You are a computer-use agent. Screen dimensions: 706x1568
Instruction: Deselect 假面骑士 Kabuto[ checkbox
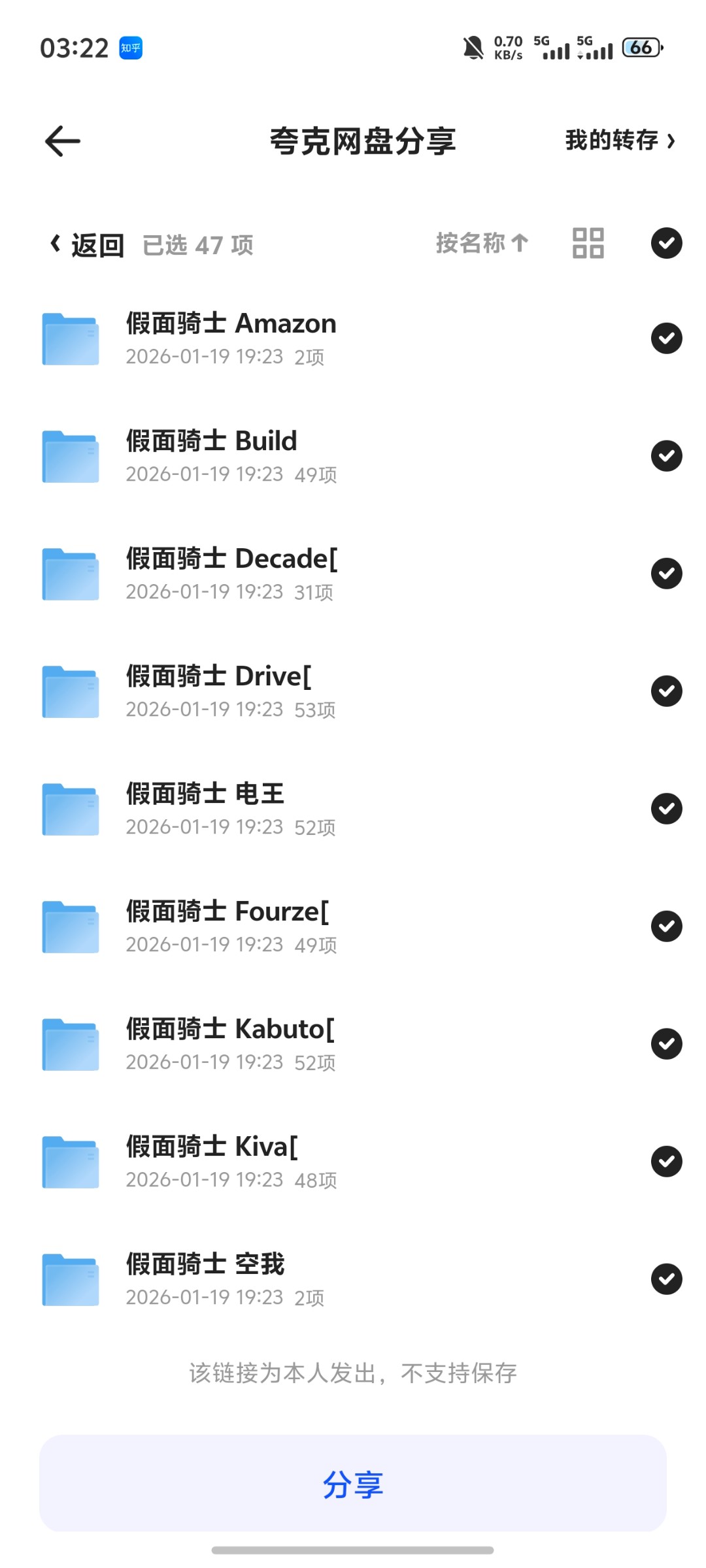pyautogui.click(x=666, y=1044)
